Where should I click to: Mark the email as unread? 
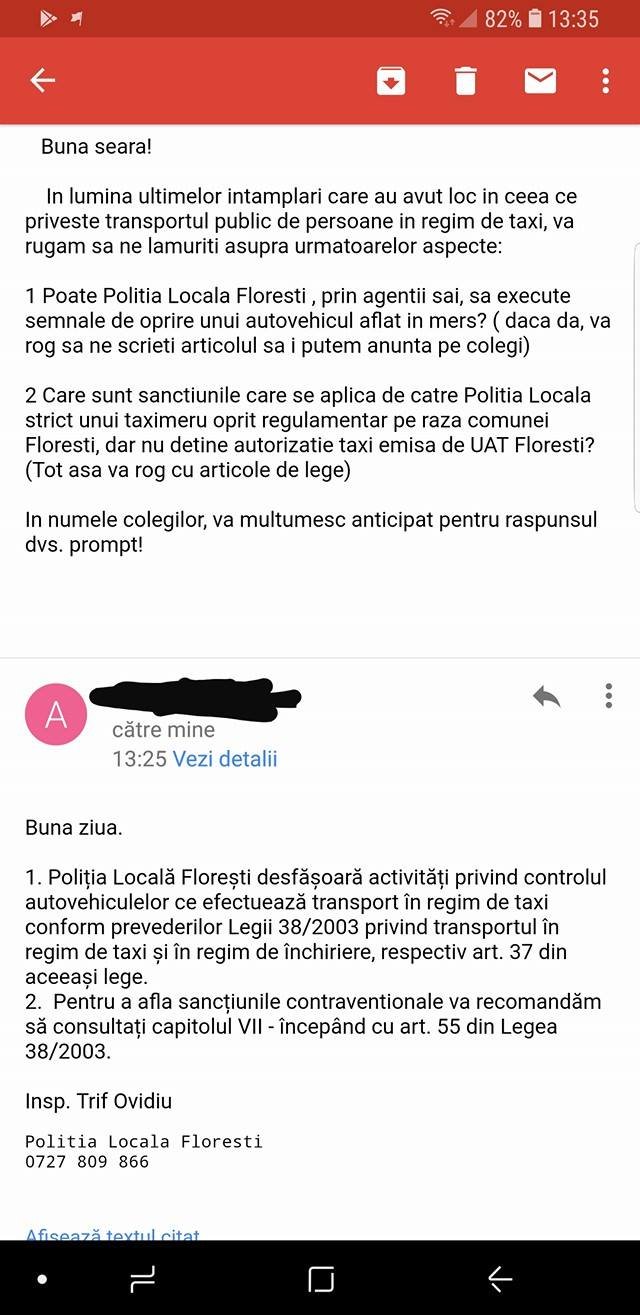(540, 81)
